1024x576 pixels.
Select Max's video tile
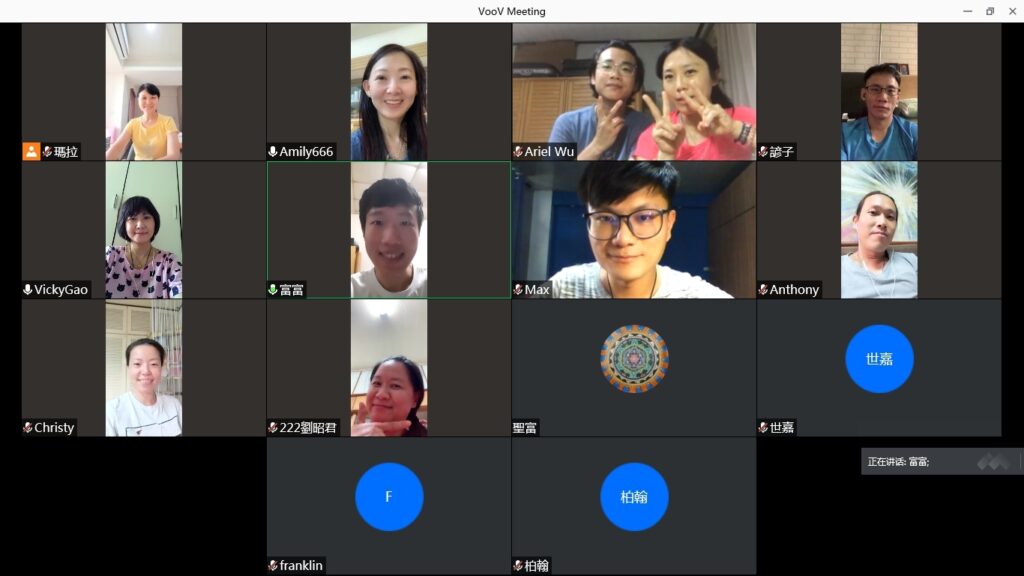633,230
